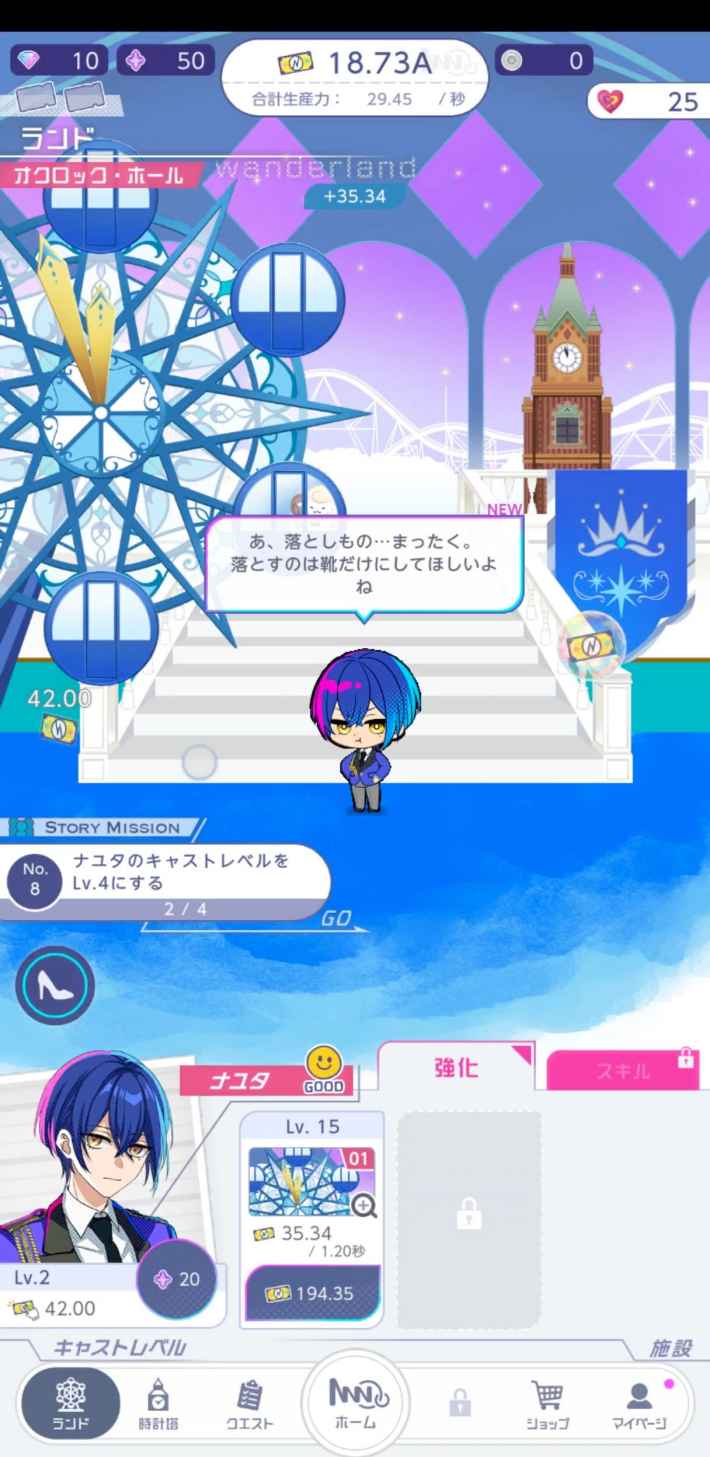The height and width of the screenshot is (1457, 710).
Task: Tap the ナユタ chibi character
Action: pos(365,732)
